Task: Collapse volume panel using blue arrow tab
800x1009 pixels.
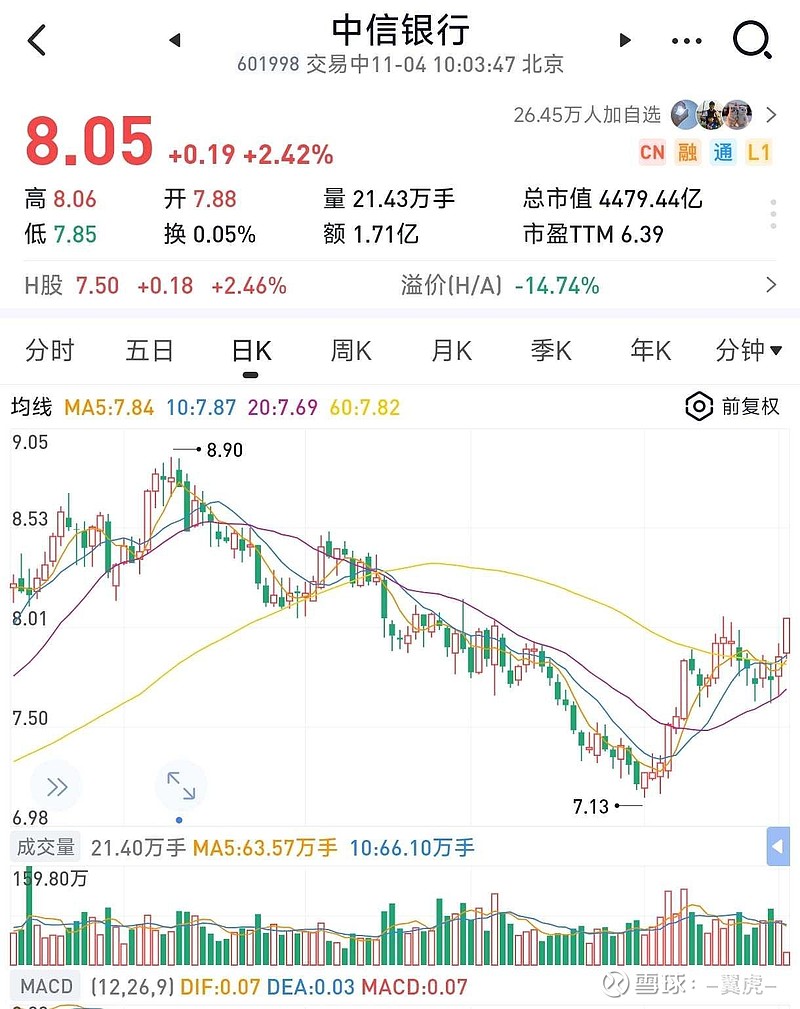Action: click(x=778, y=847)
